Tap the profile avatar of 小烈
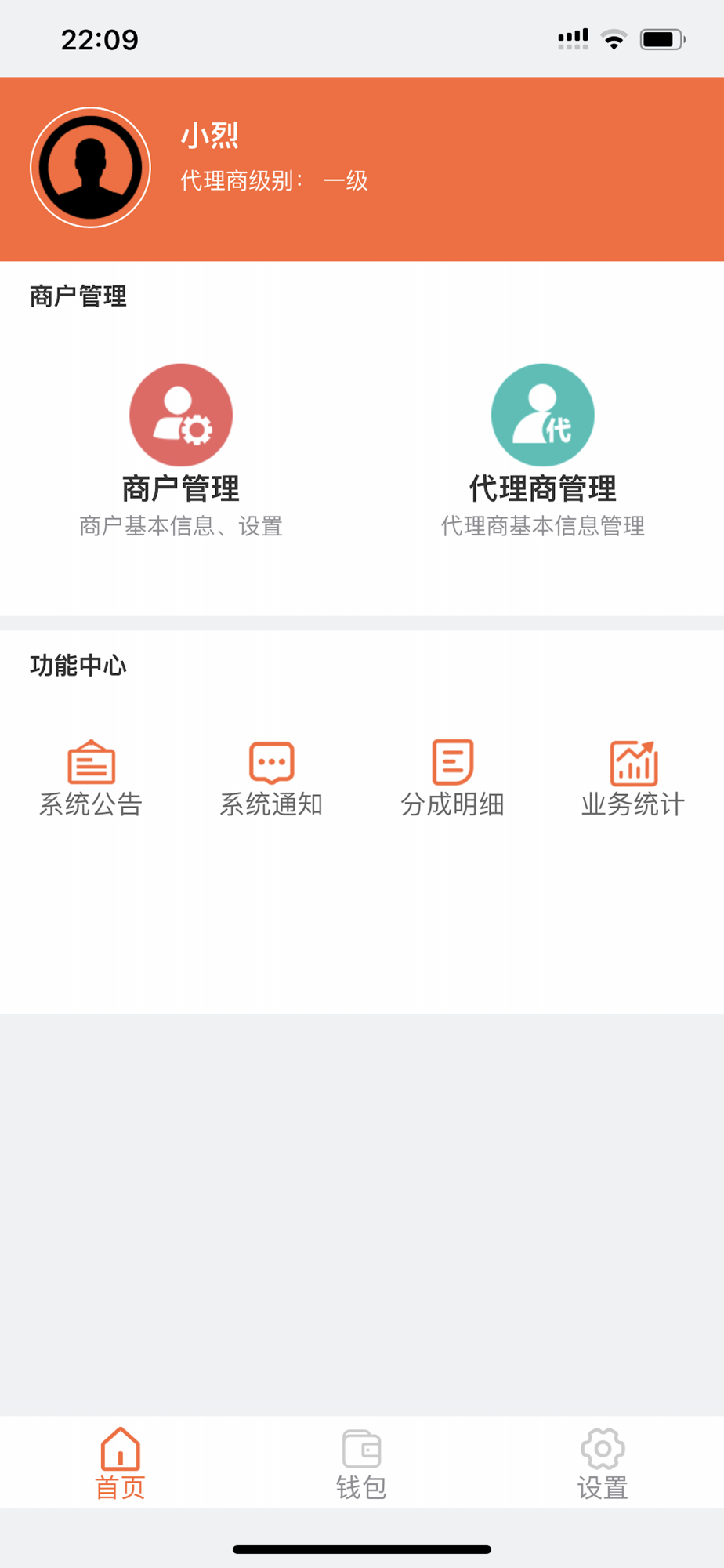Screen dimensions: 724x1568 91,168
